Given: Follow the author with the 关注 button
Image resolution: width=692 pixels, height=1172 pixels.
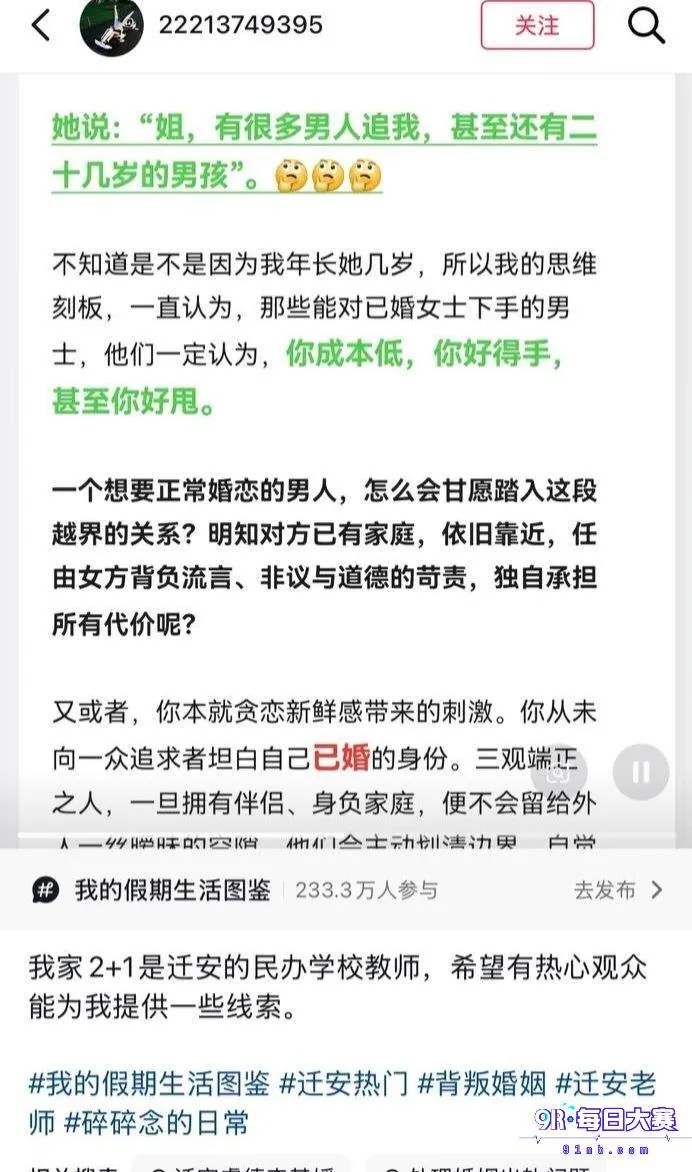Looking at the screenshot, I should [537, 25].
